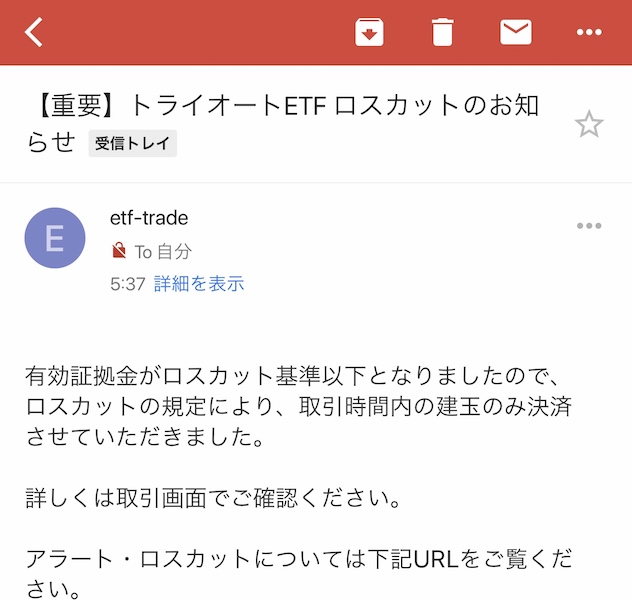Mark this email as unread
The width and height of the screenshot is (632, 600).
[516, 32]
